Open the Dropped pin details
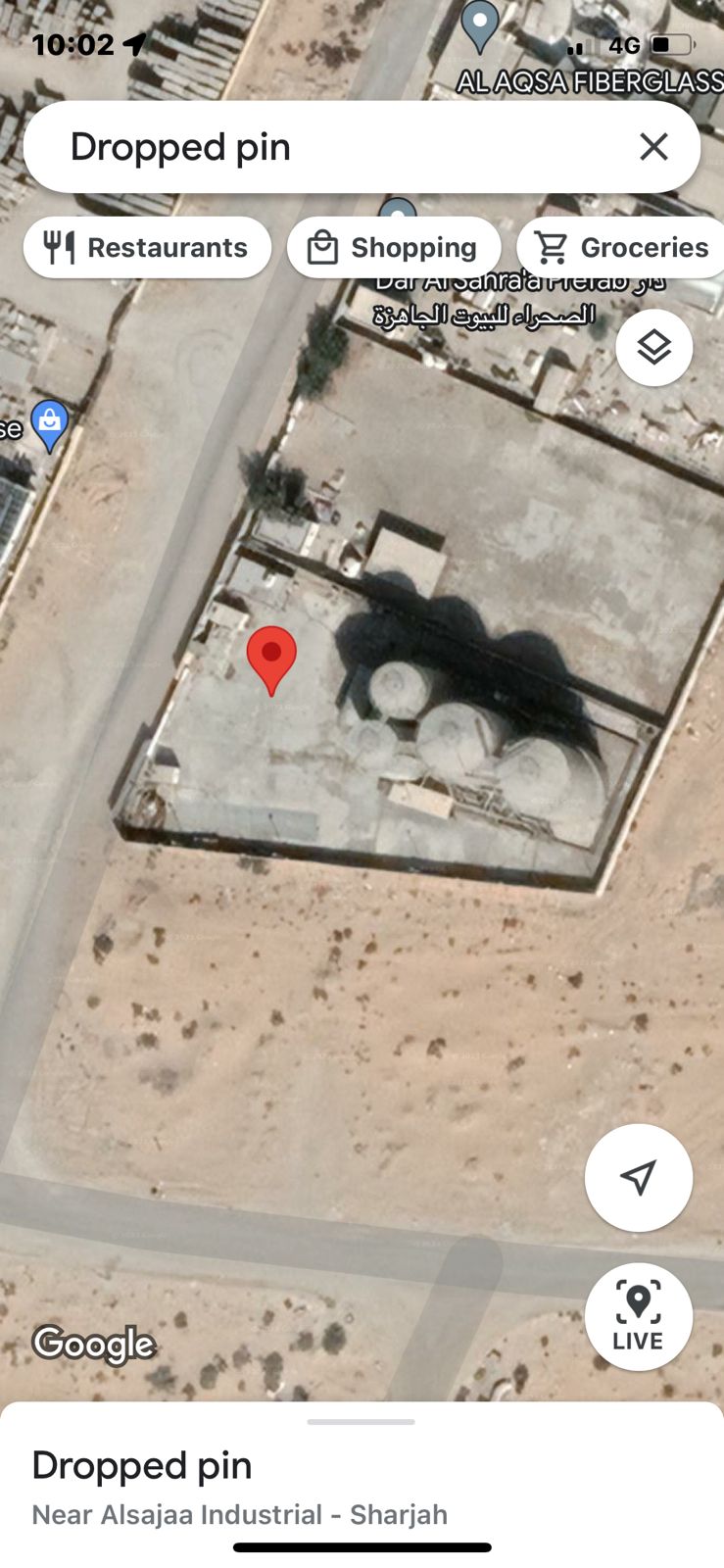724x1568 pixels. pyautogui.click(x=141, y=1465)
